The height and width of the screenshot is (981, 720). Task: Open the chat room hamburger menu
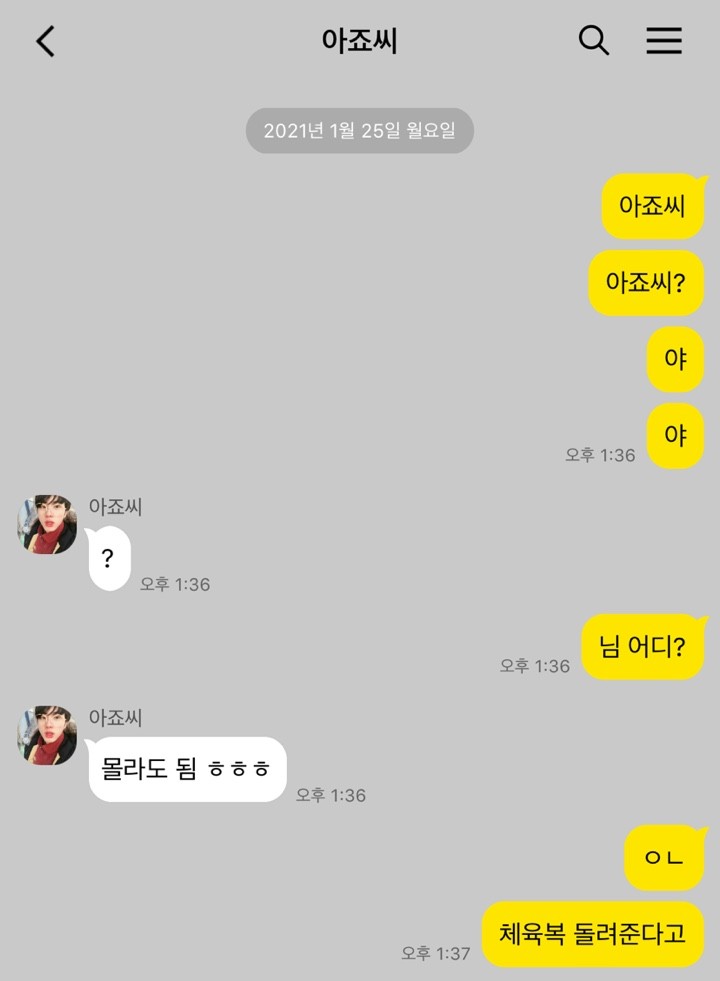point(664,40)
